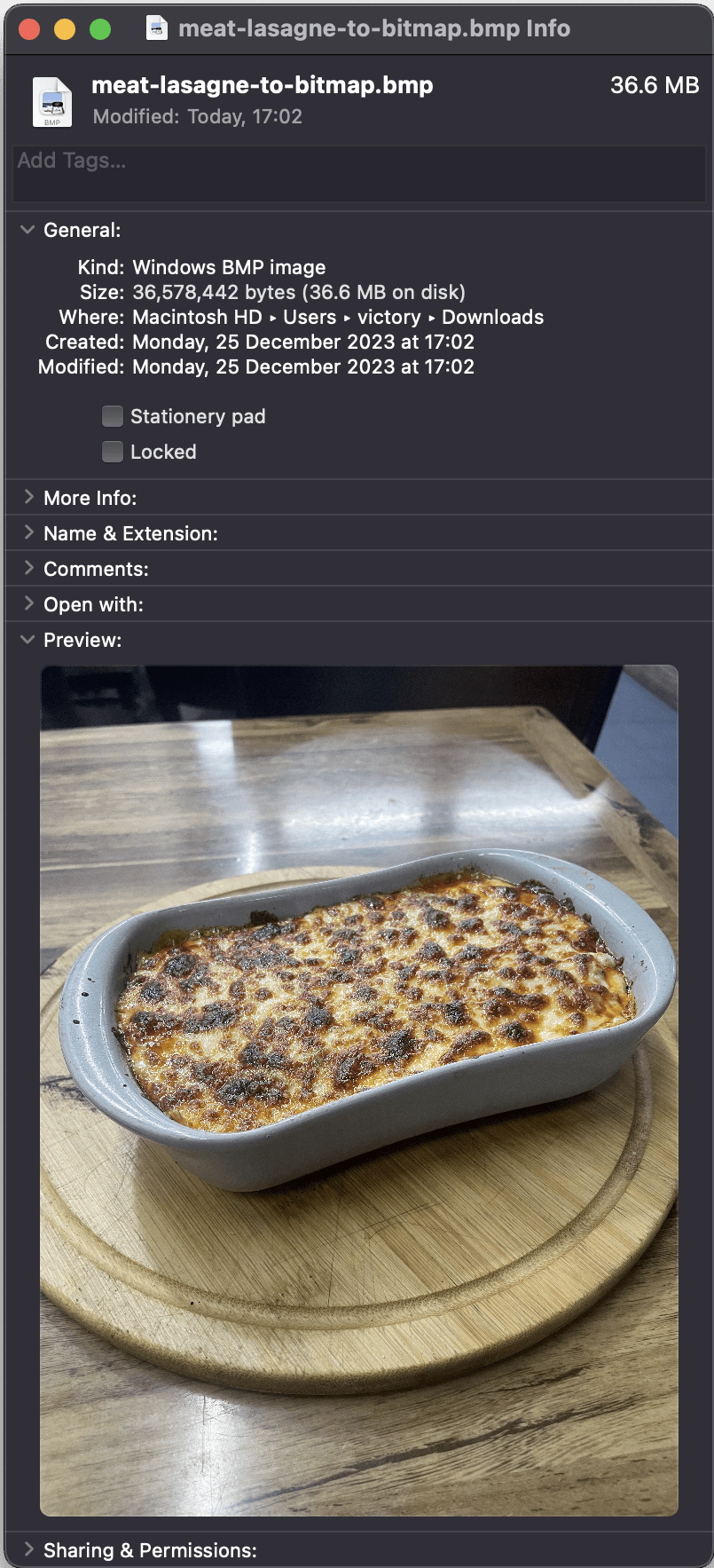Minimize the window with yellow button
This screenshot has width=714, height=1568.
pyautogui.click(x=65, y=29)
